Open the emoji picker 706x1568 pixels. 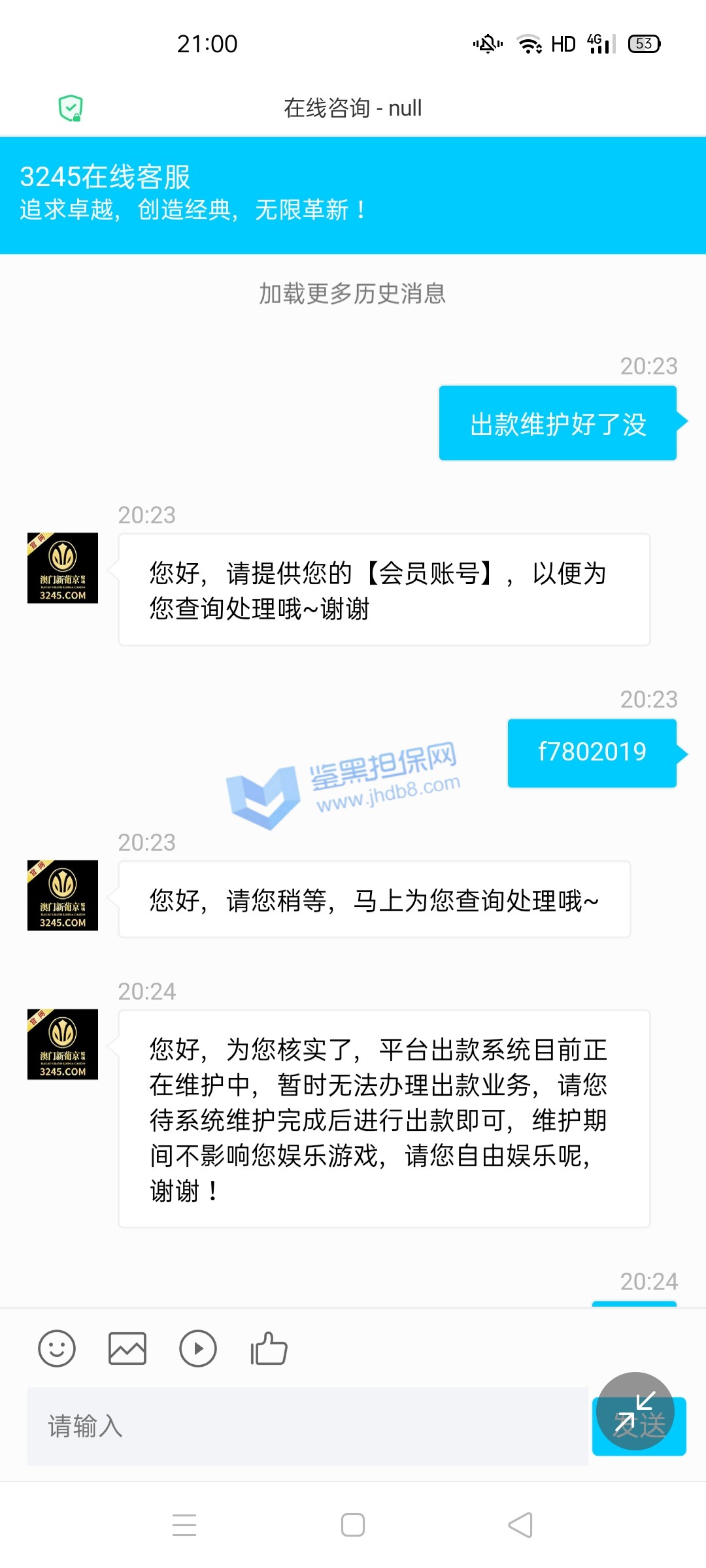(57, 1348)
